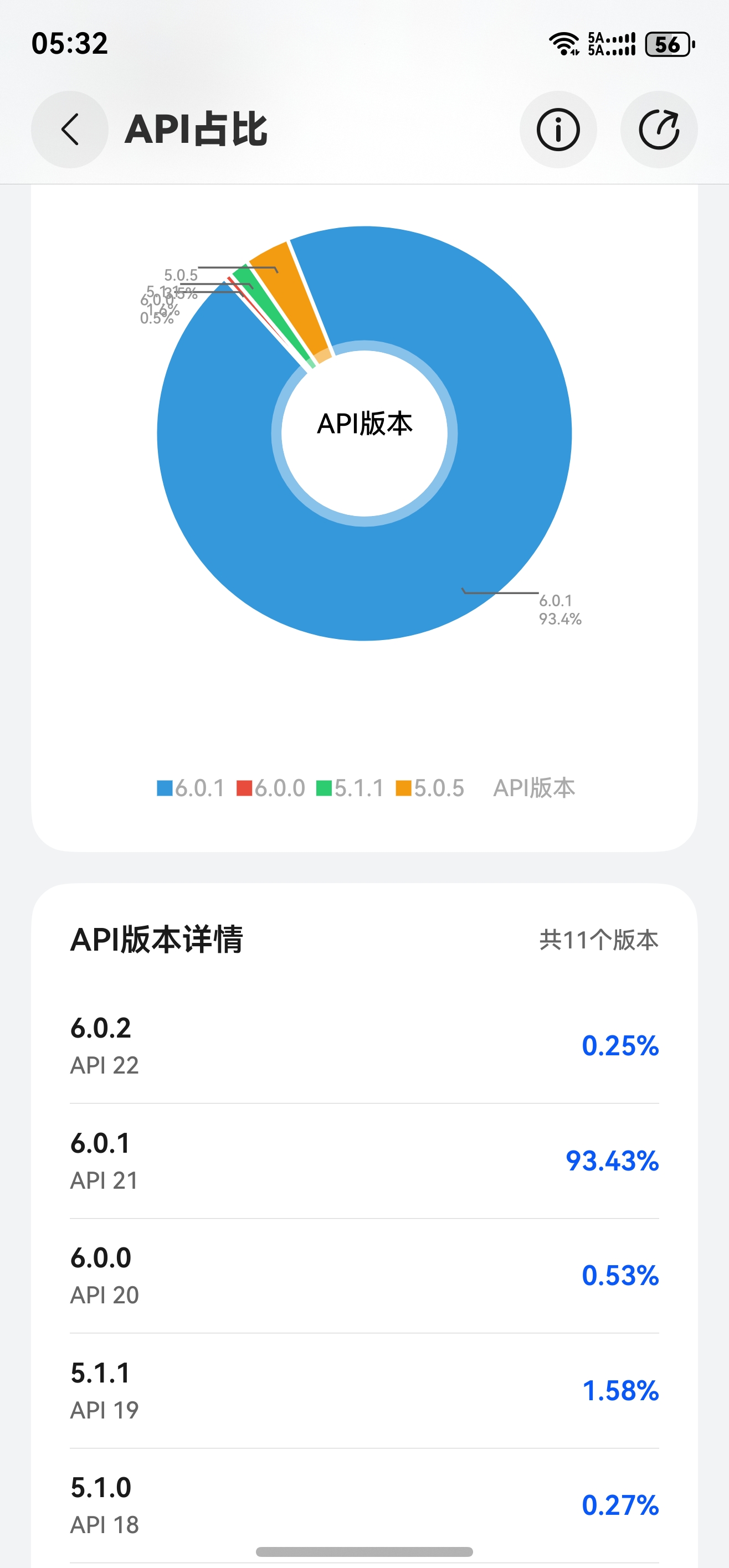Toggle the 5.1.1 legend entry

point(350,788)
